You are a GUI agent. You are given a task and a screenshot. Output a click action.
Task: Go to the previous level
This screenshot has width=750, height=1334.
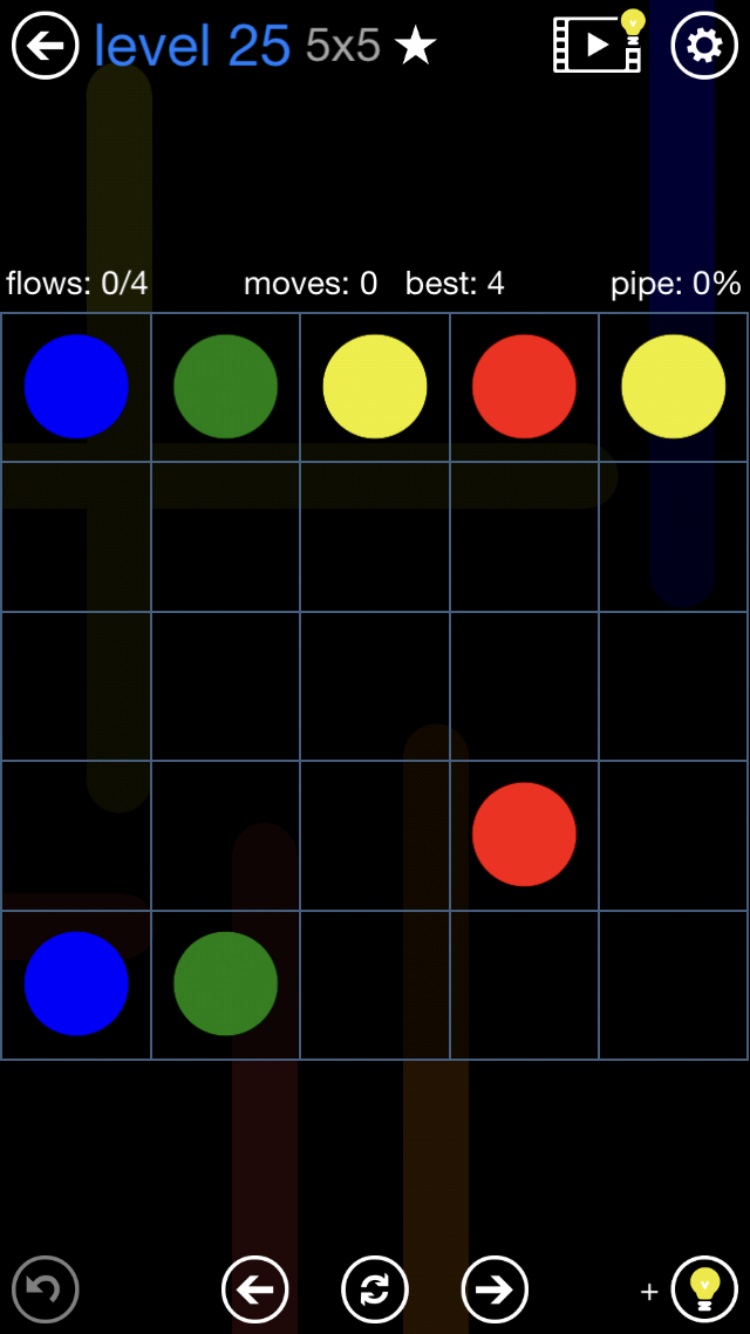click(x=255, y=1289)
